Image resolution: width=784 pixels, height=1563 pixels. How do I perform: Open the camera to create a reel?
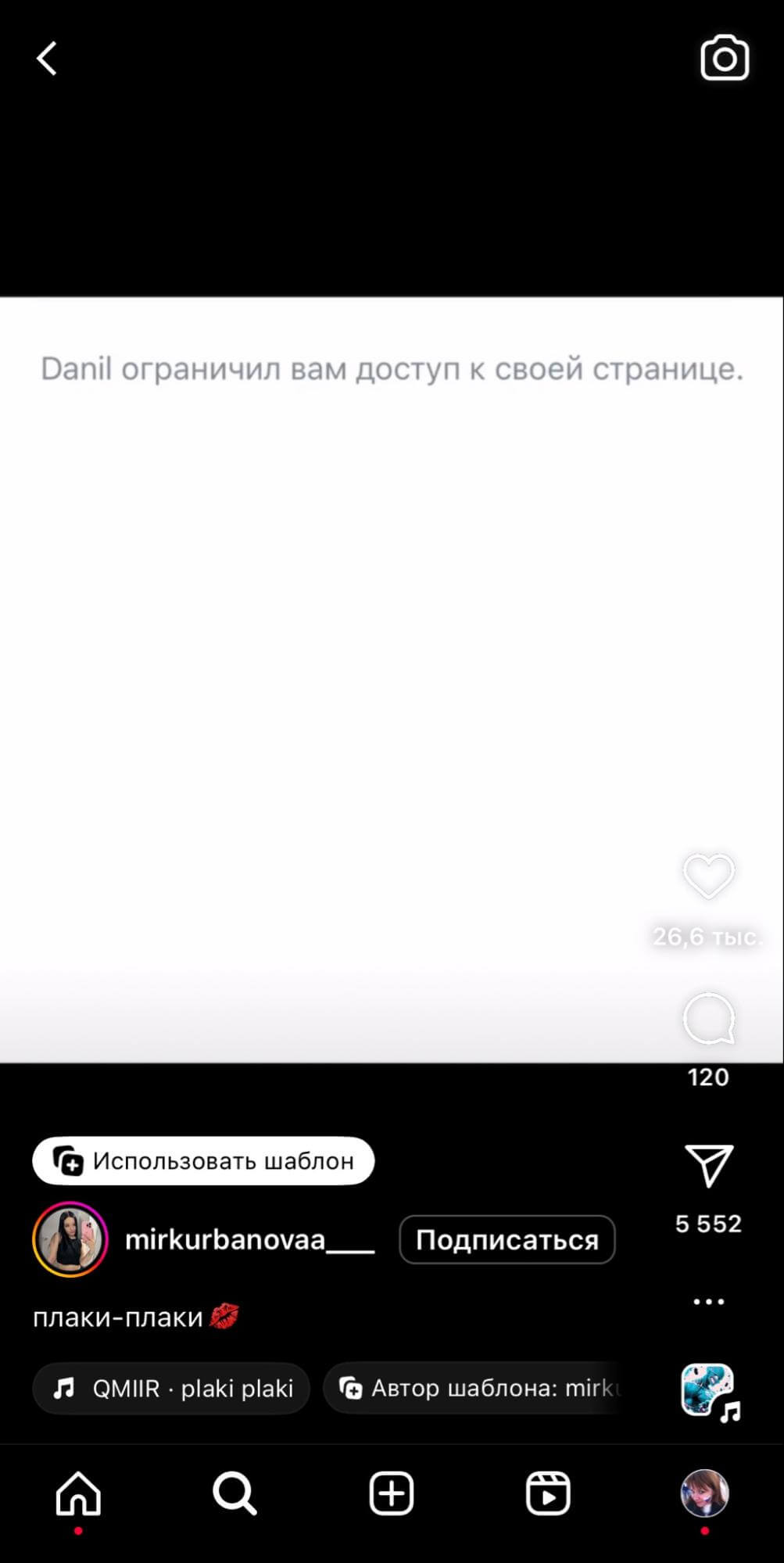tap(724, 58)
